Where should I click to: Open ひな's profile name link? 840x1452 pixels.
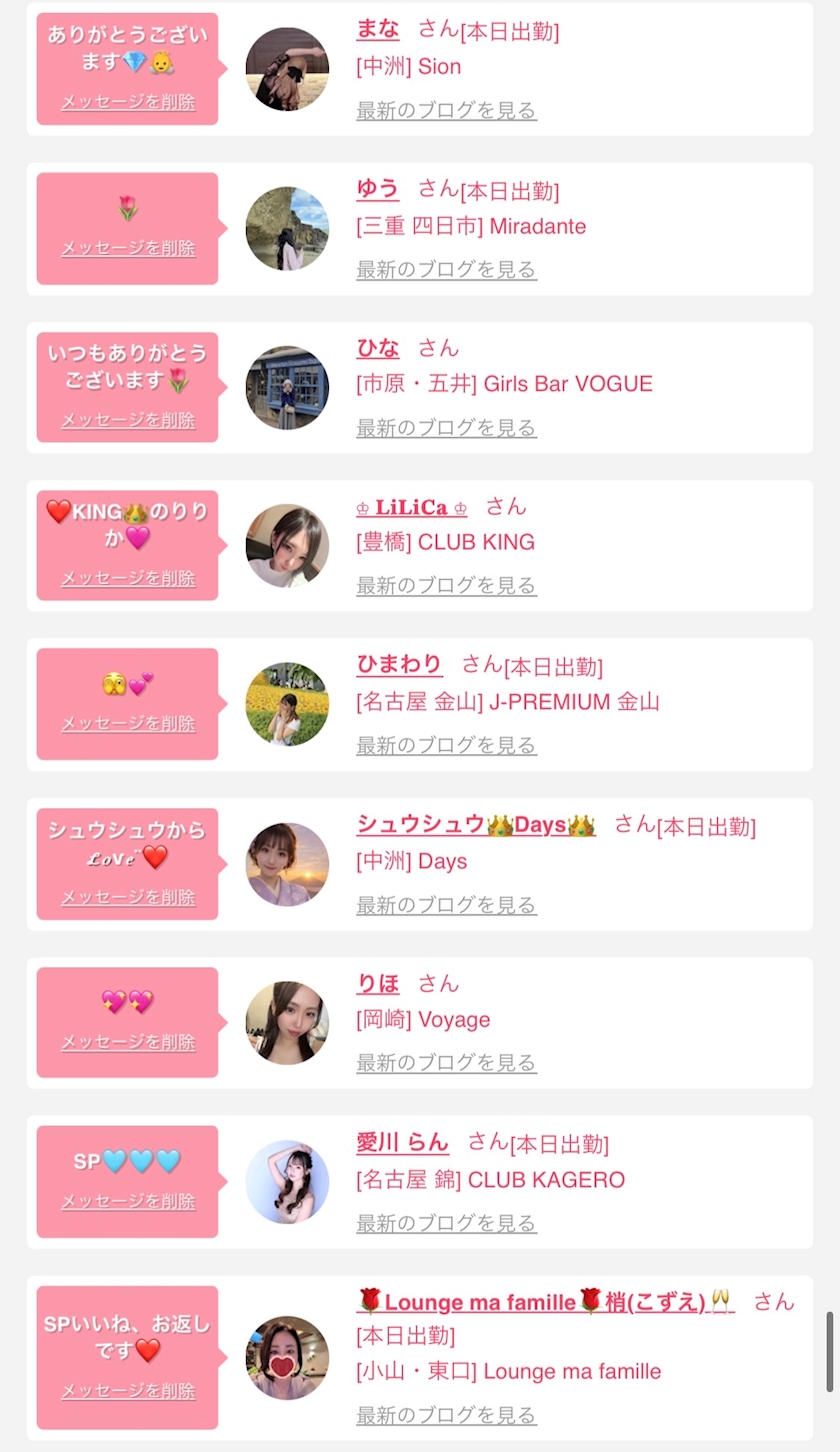point(378,348)
